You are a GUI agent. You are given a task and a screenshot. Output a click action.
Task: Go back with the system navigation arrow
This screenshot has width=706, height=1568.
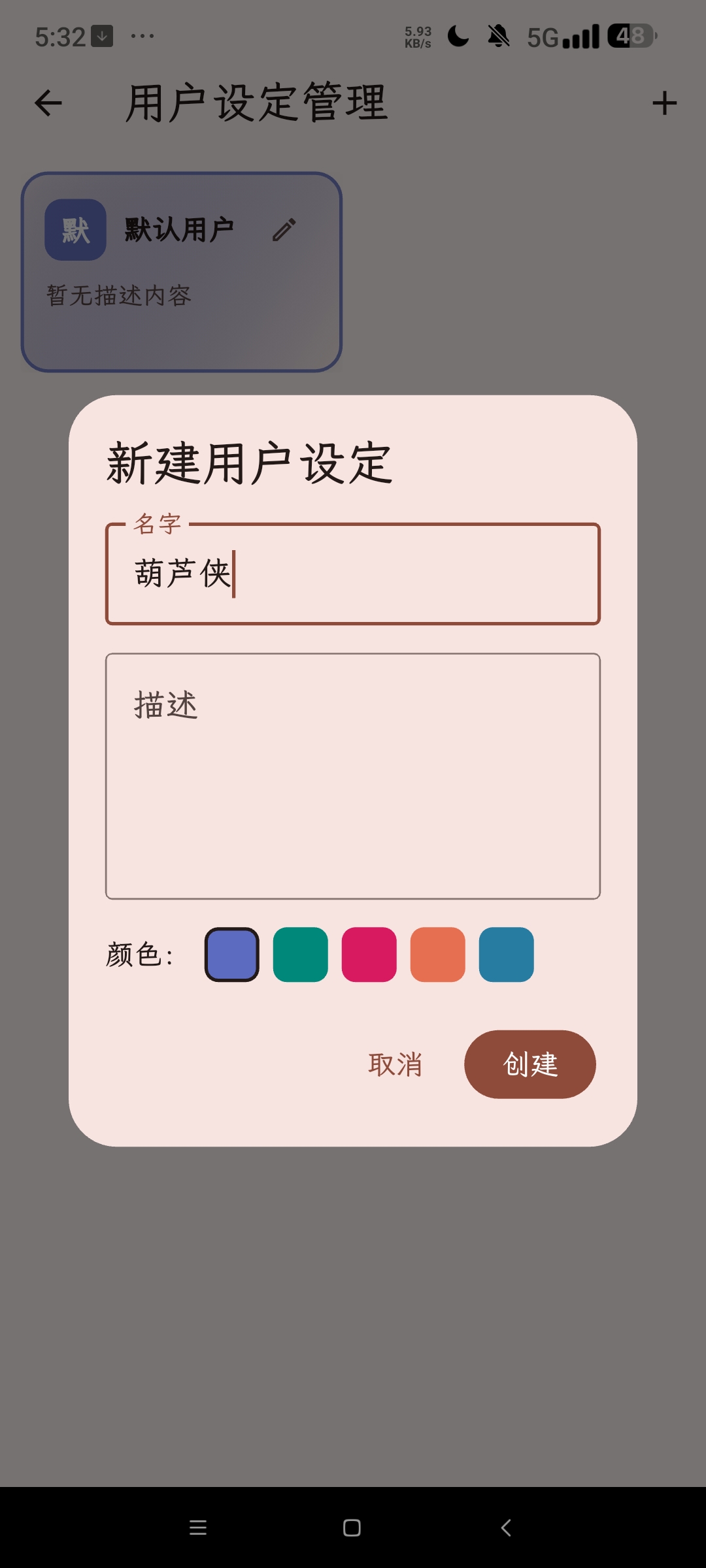pos(505,1527)
